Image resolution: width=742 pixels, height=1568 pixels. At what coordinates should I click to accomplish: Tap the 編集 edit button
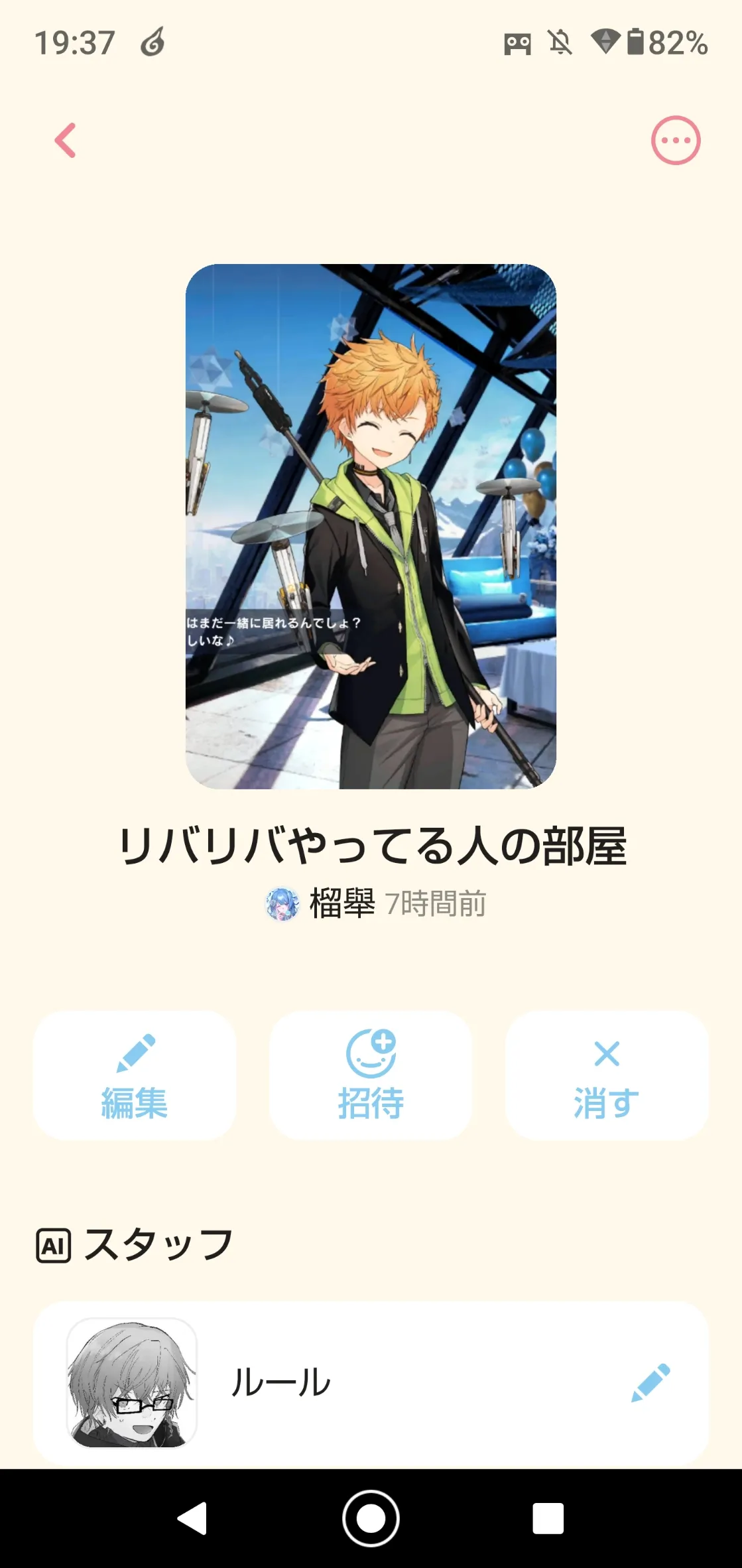coord(135,1076)
